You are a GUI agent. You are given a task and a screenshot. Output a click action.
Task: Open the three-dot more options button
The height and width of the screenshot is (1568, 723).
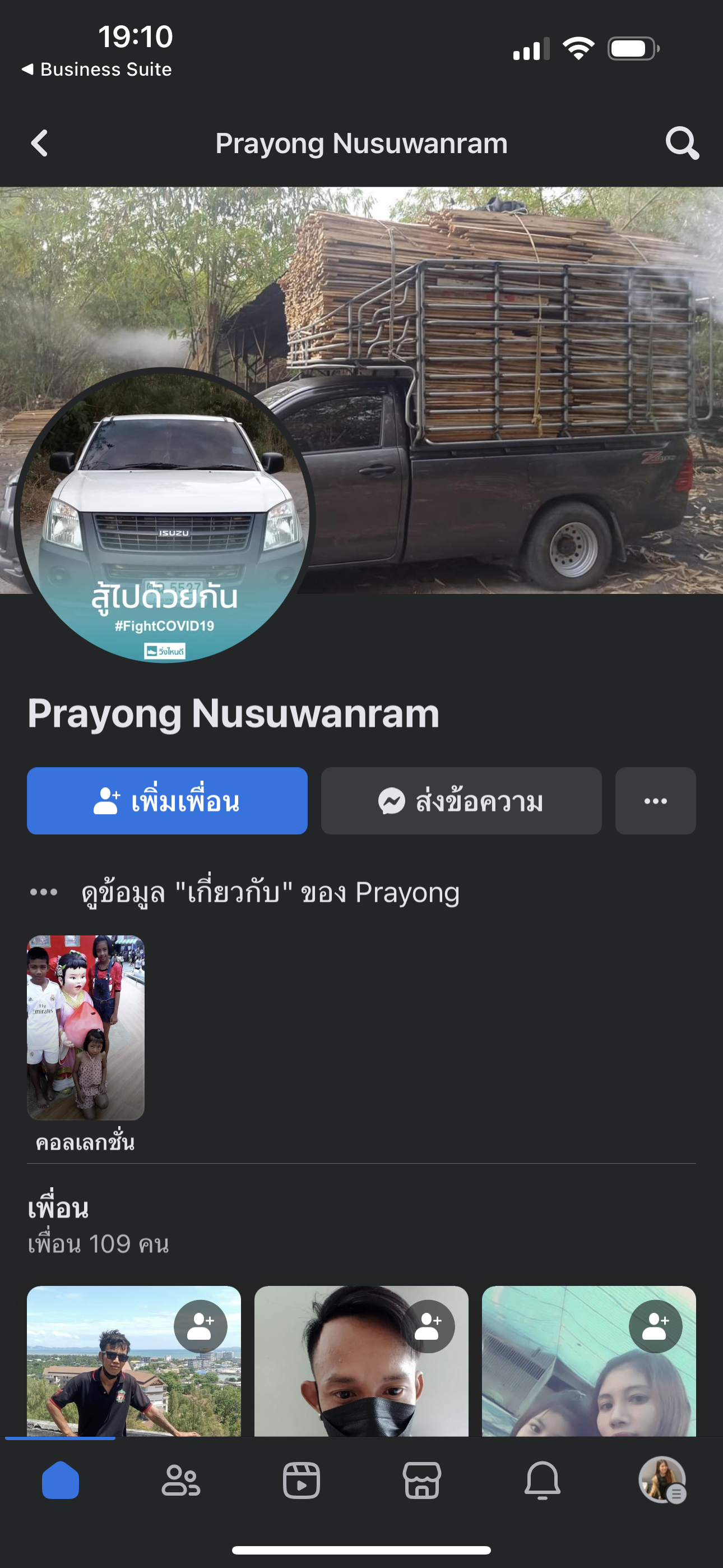pos(655,801)
